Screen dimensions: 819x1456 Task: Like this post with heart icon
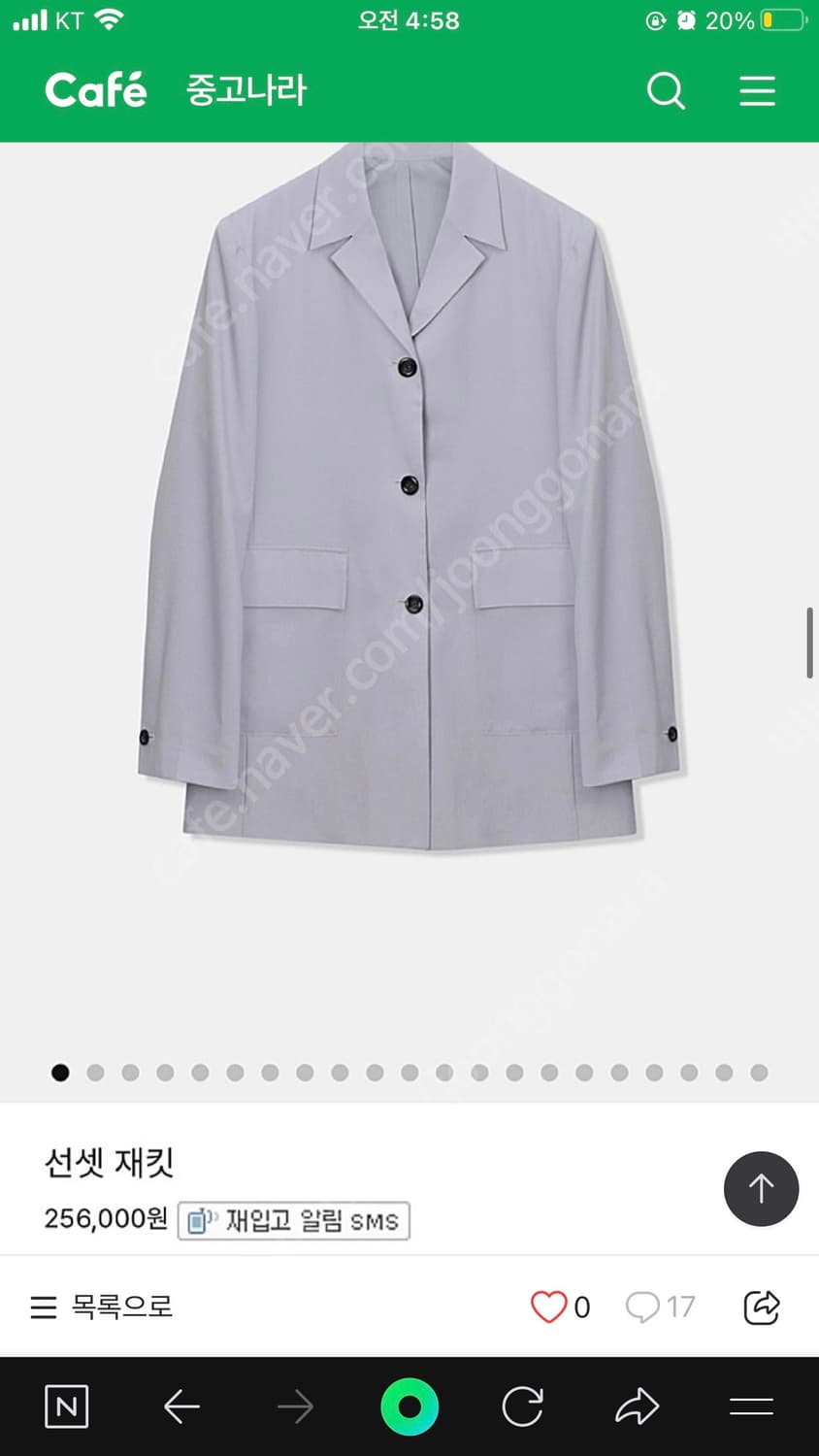coord(549,1307)
